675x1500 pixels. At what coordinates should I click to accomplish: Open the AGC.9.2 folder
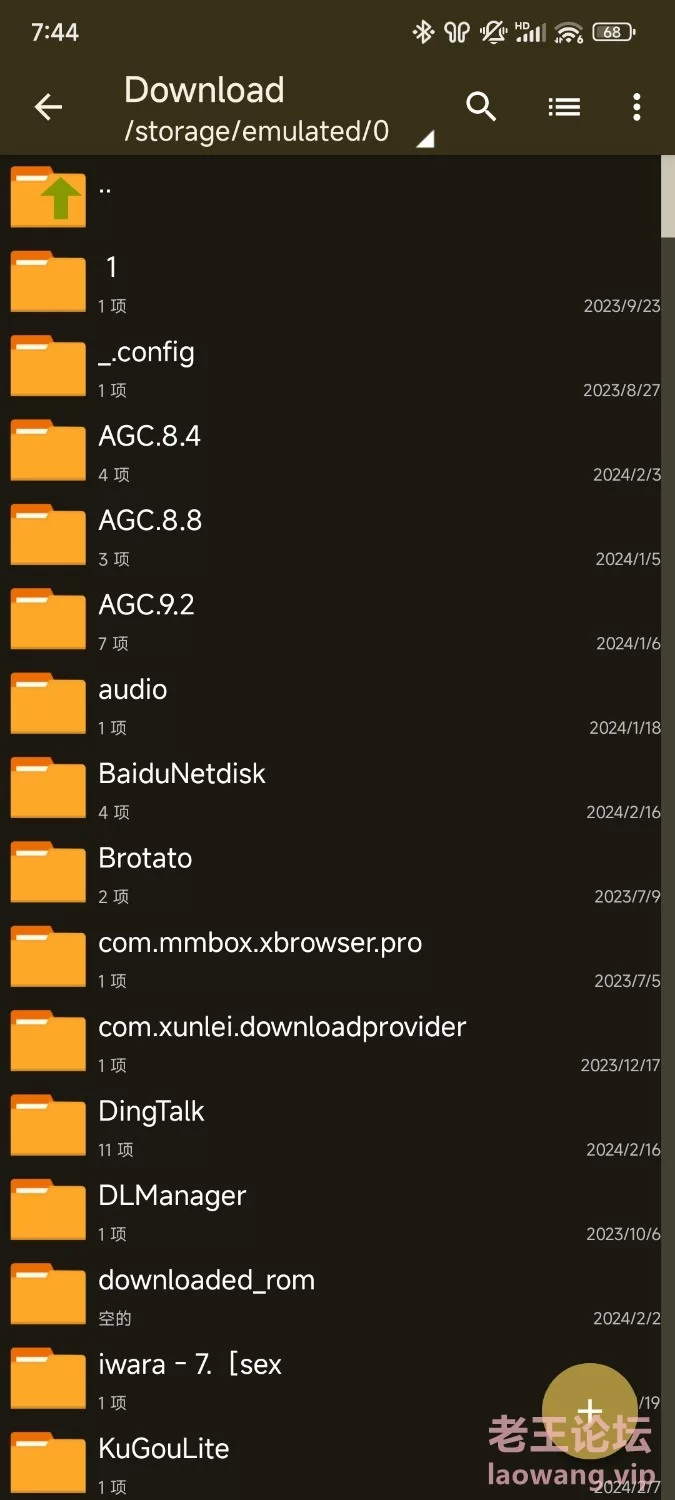330,620
